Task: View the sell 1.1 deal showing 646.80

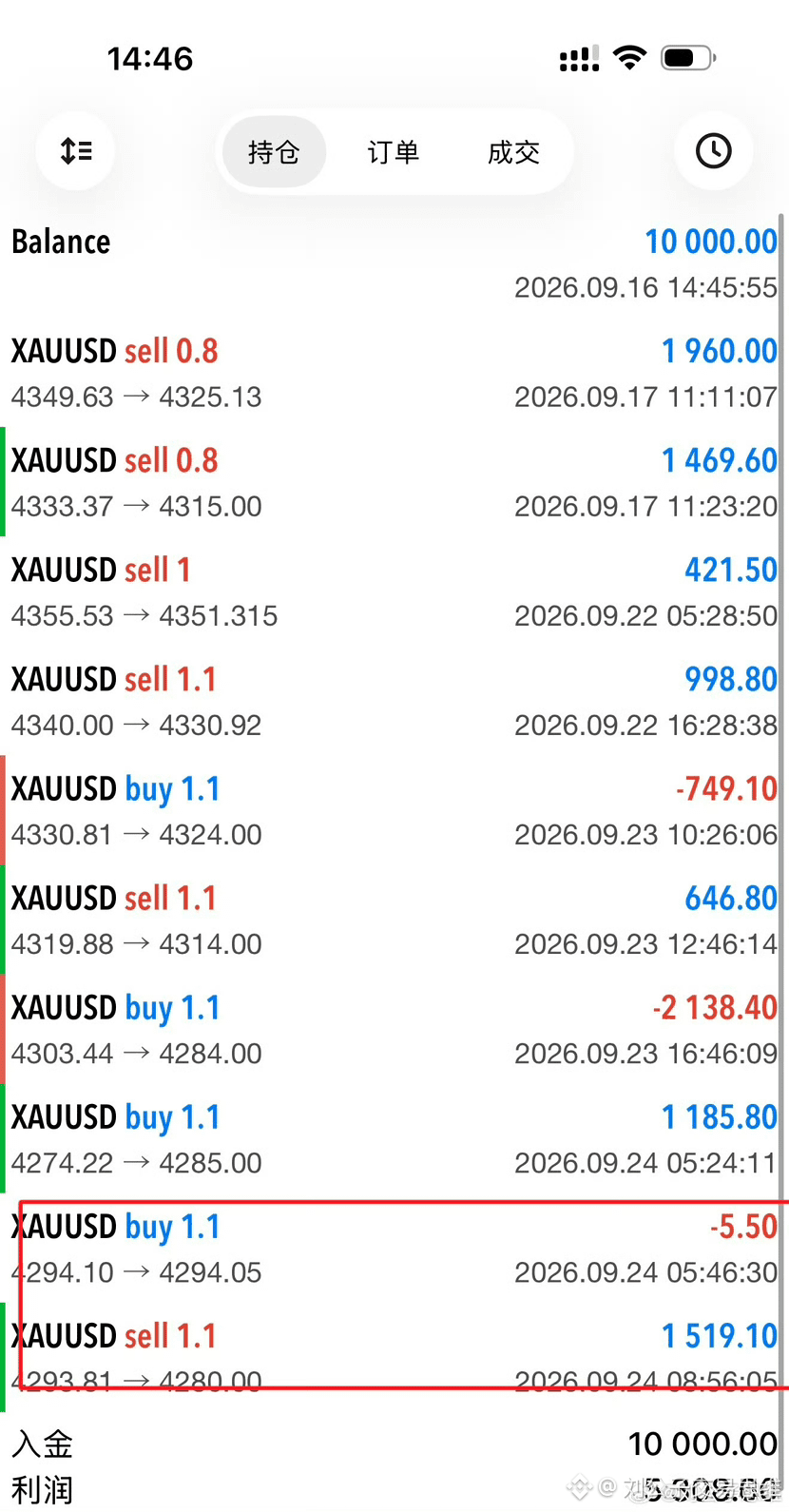Action: 394,919
